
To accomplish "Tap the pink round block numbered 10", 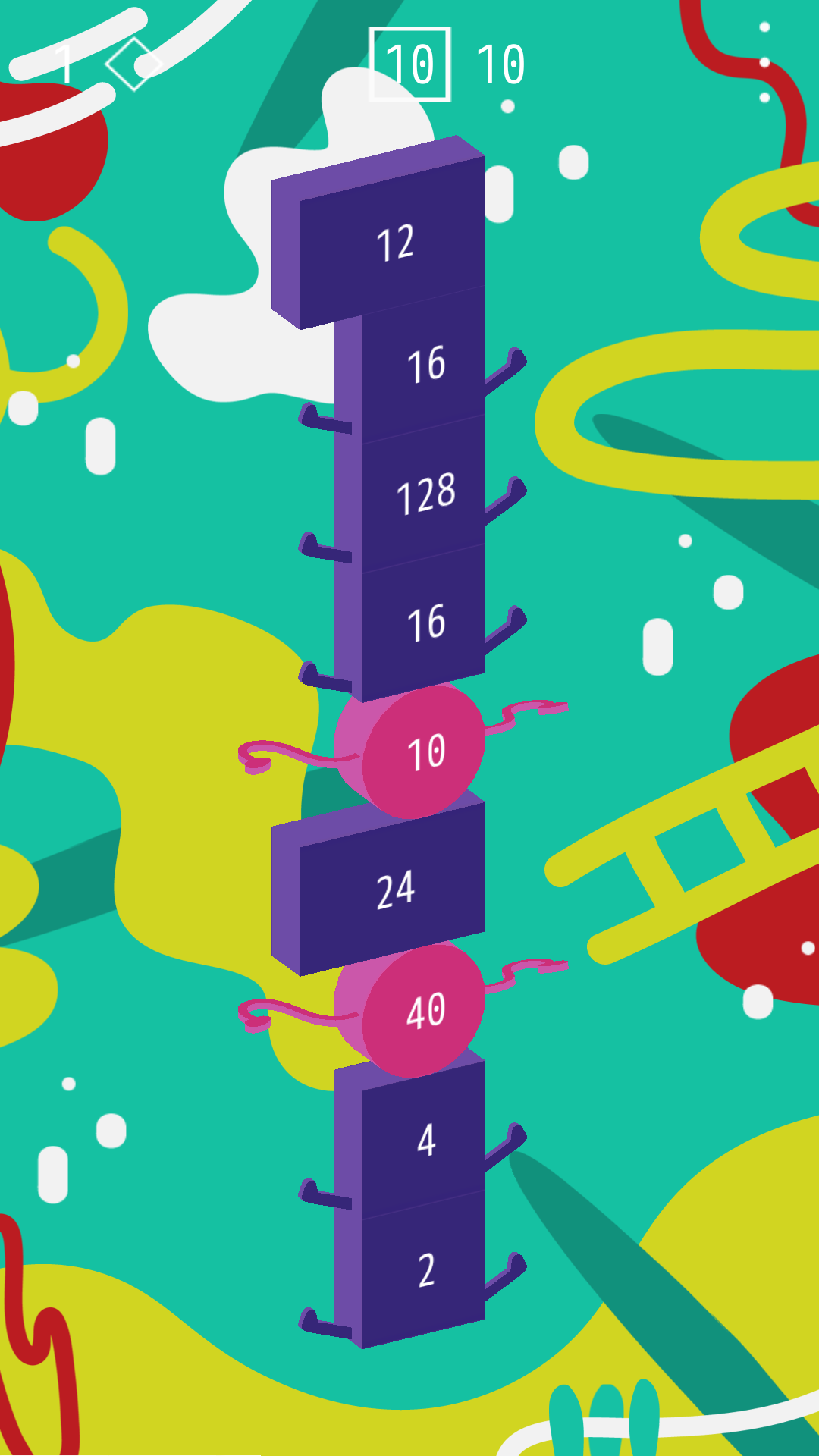I will pyautogui.click(x=424, y=752).
